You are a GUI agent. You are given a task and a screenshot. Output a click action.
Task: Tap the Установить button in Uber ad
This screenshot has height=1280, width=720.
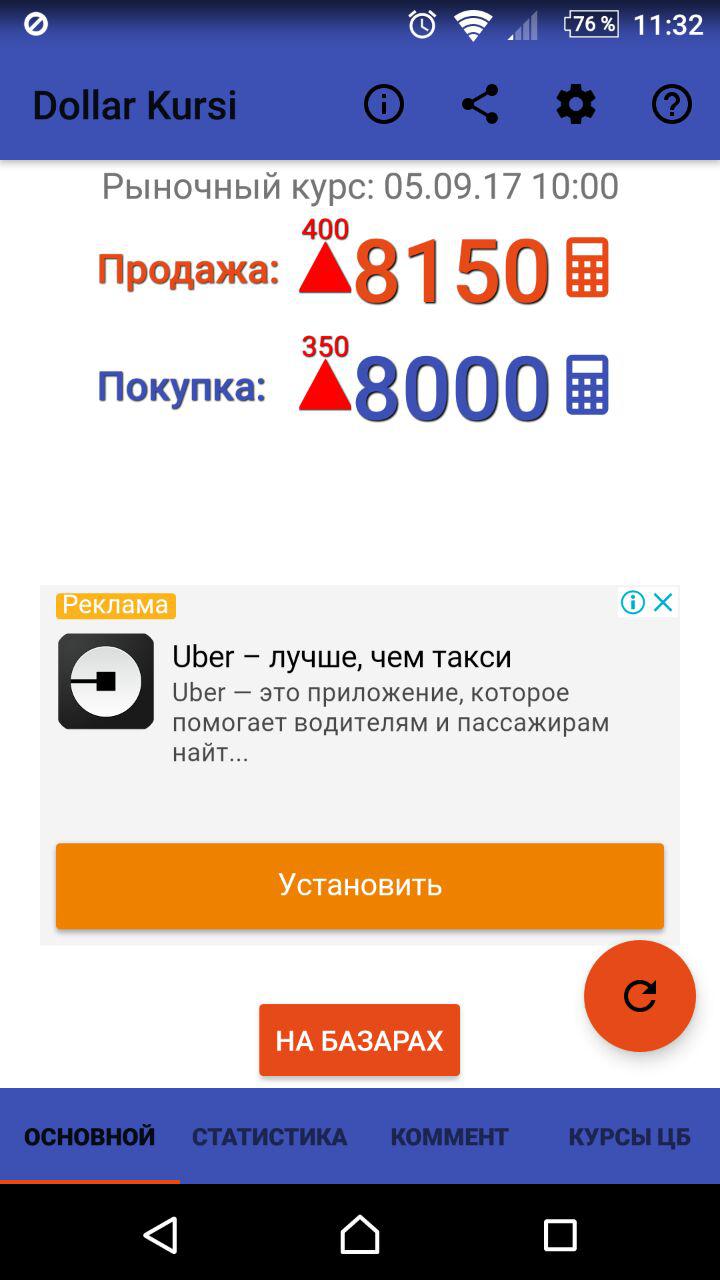point(360,885)
